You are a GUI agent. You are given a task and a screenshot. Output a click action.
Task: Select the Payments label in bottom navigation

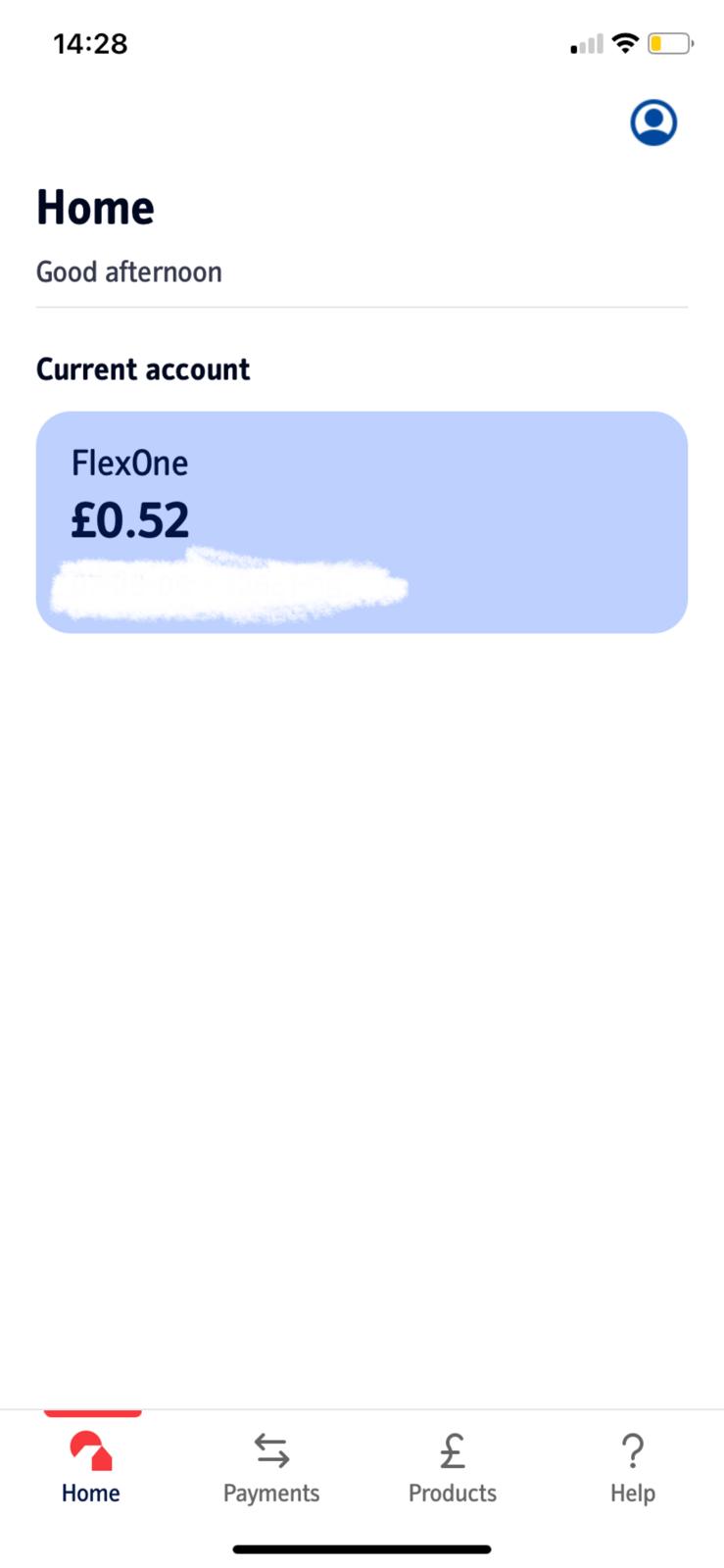pos(270,1493)
